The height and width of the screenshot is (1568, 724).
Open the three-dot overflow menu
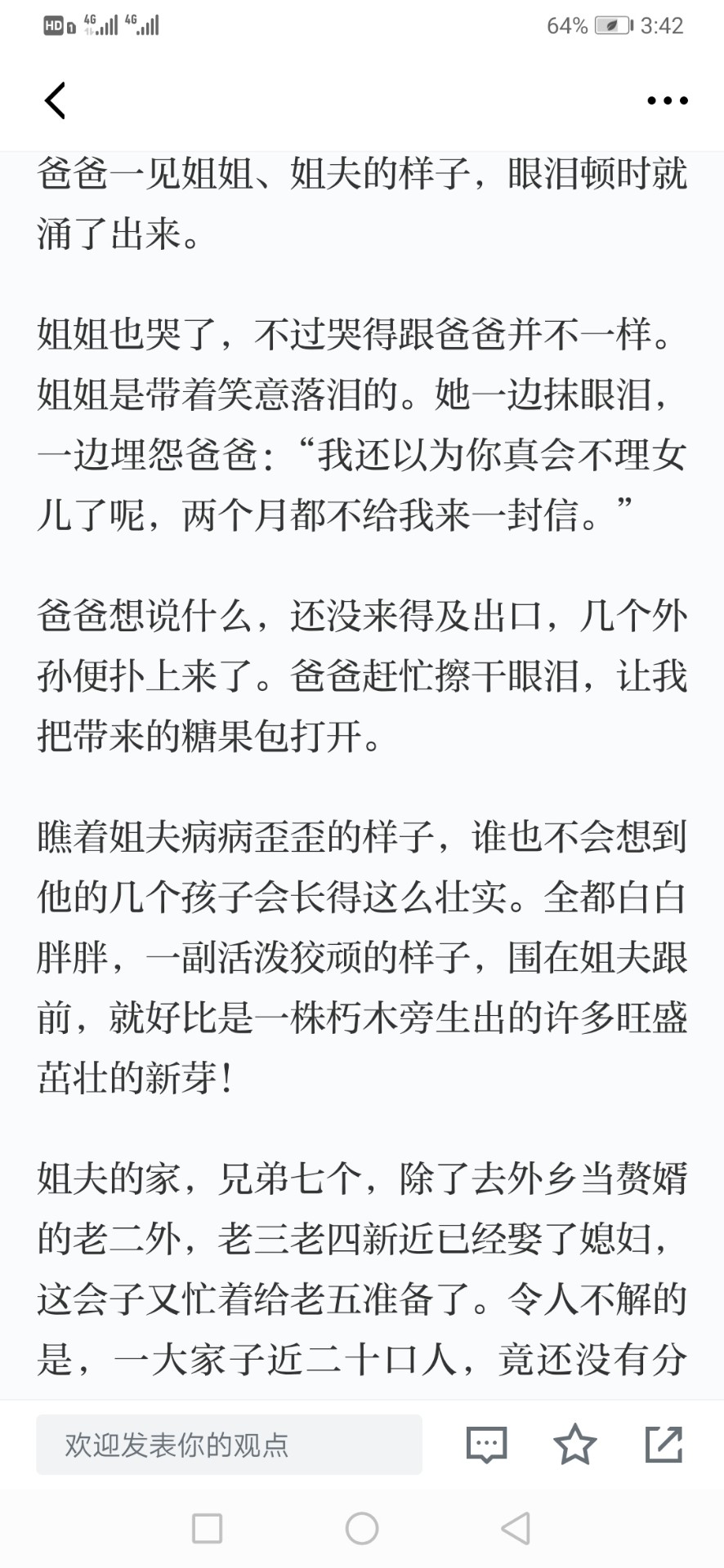[x=668, y=101]
